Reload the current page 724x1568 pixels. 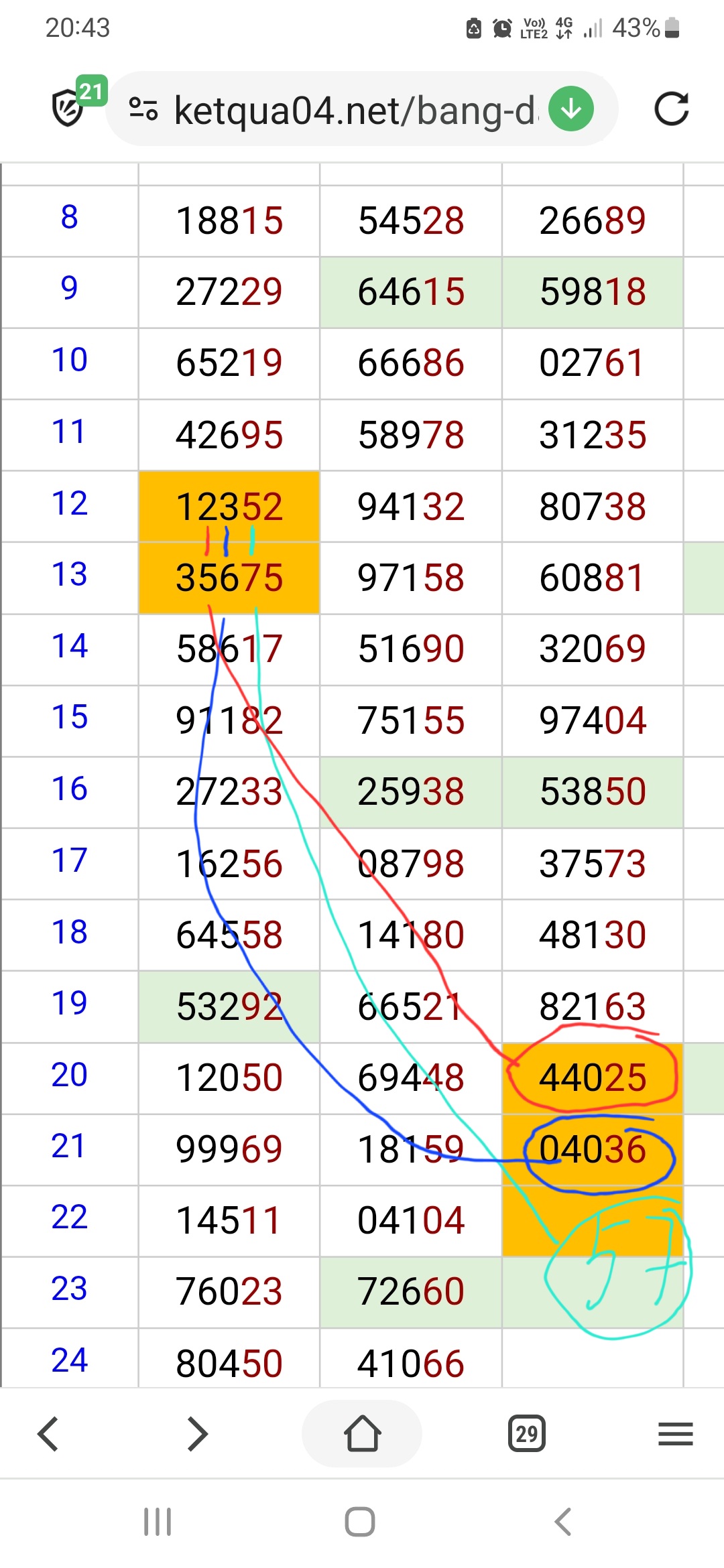pyautogui.click(x=672, y=109)
